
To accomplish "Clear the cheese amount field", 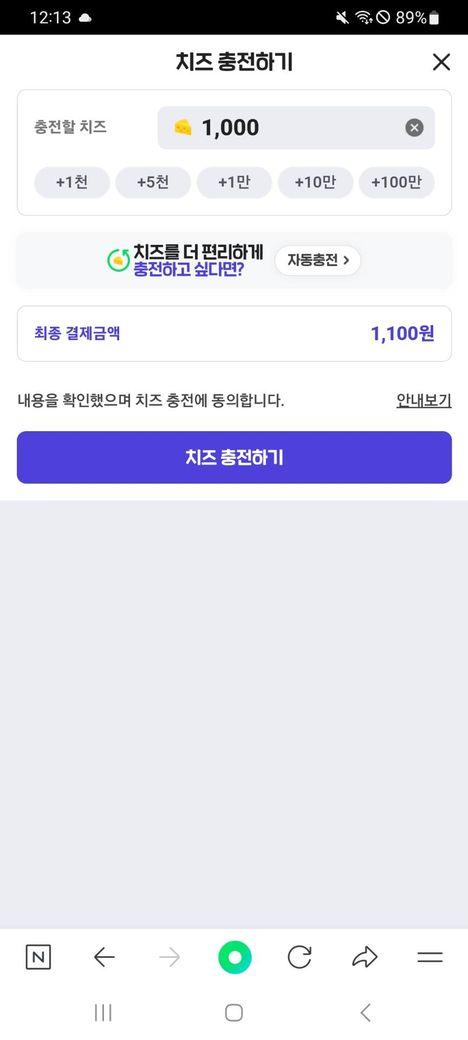I will point(414,127).
